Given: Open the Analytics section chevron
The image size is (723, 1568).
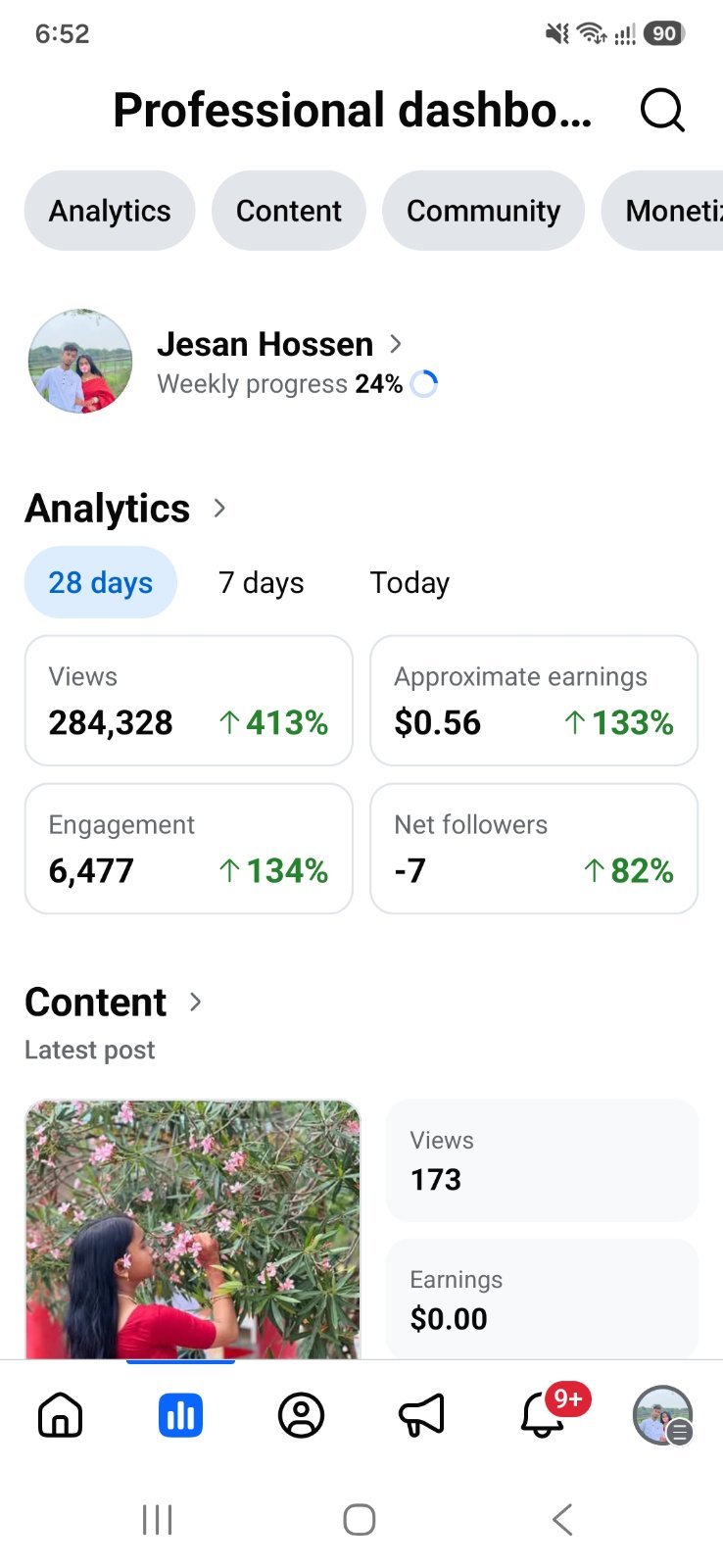Looking at the screenshot, I should click(x=219, y=508).
